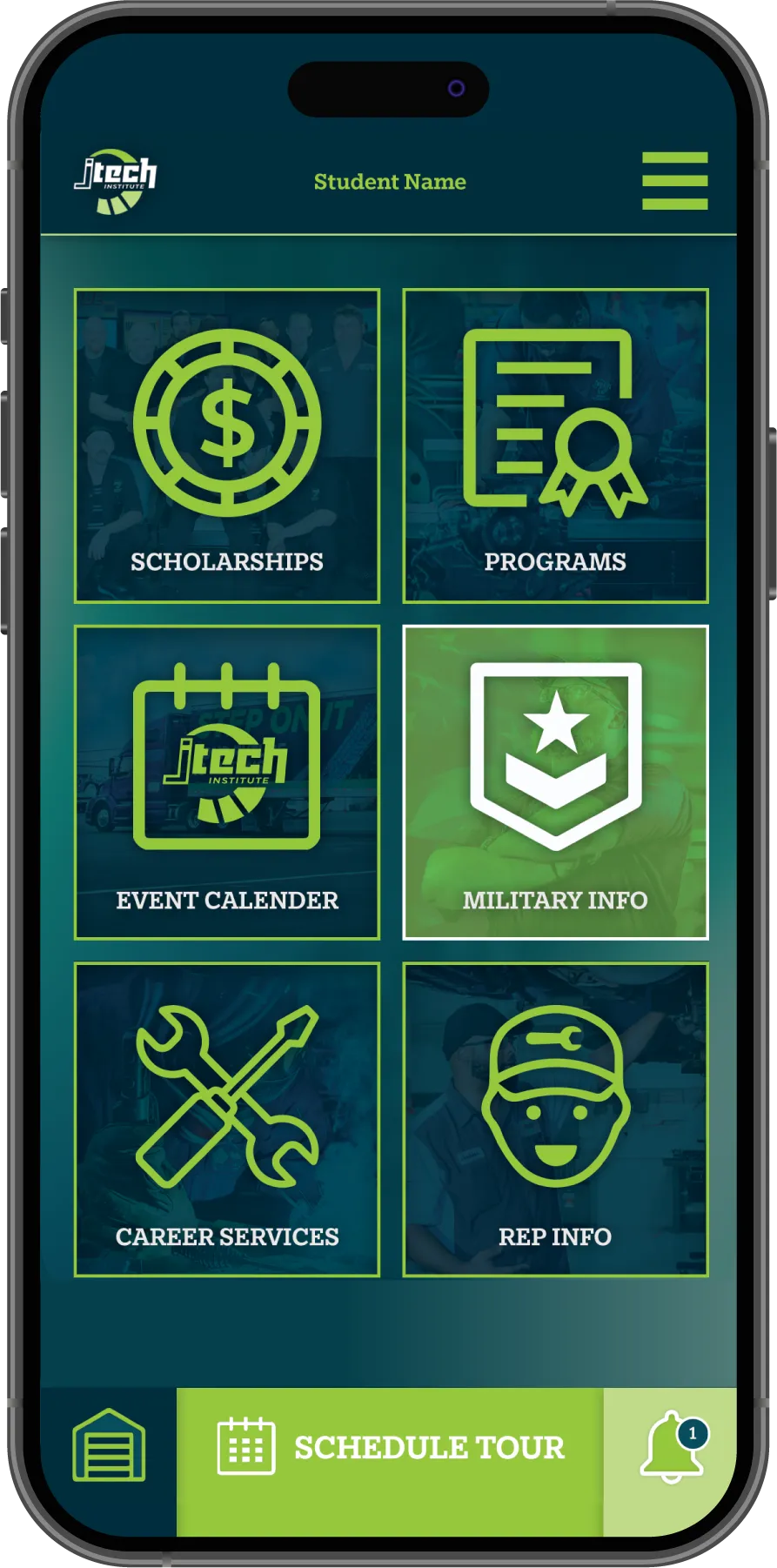Viewport: 777px width, 1568px height.
Task: View the Programs section
Action: [x=555, y=446]
